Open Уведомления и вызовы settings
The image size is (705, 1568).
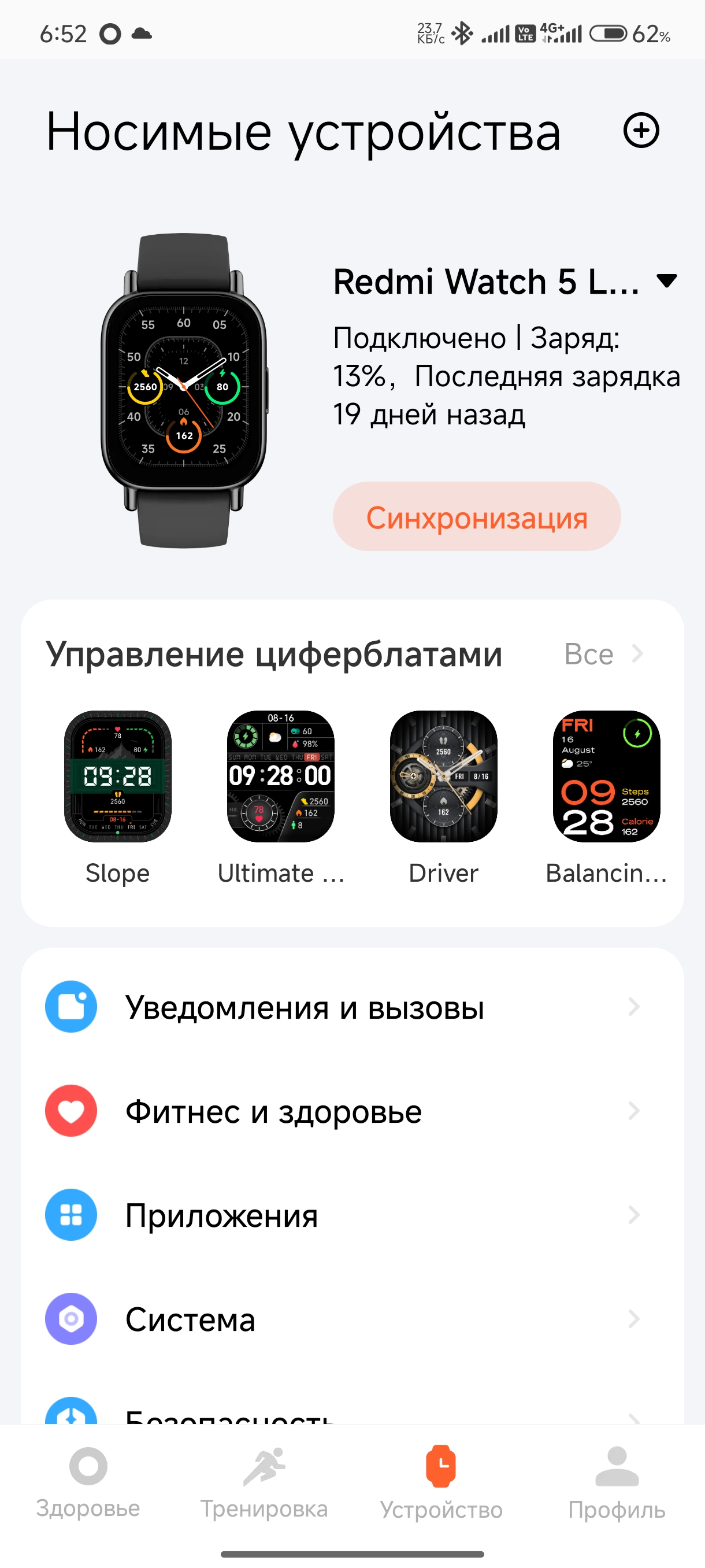[352, 1007]
